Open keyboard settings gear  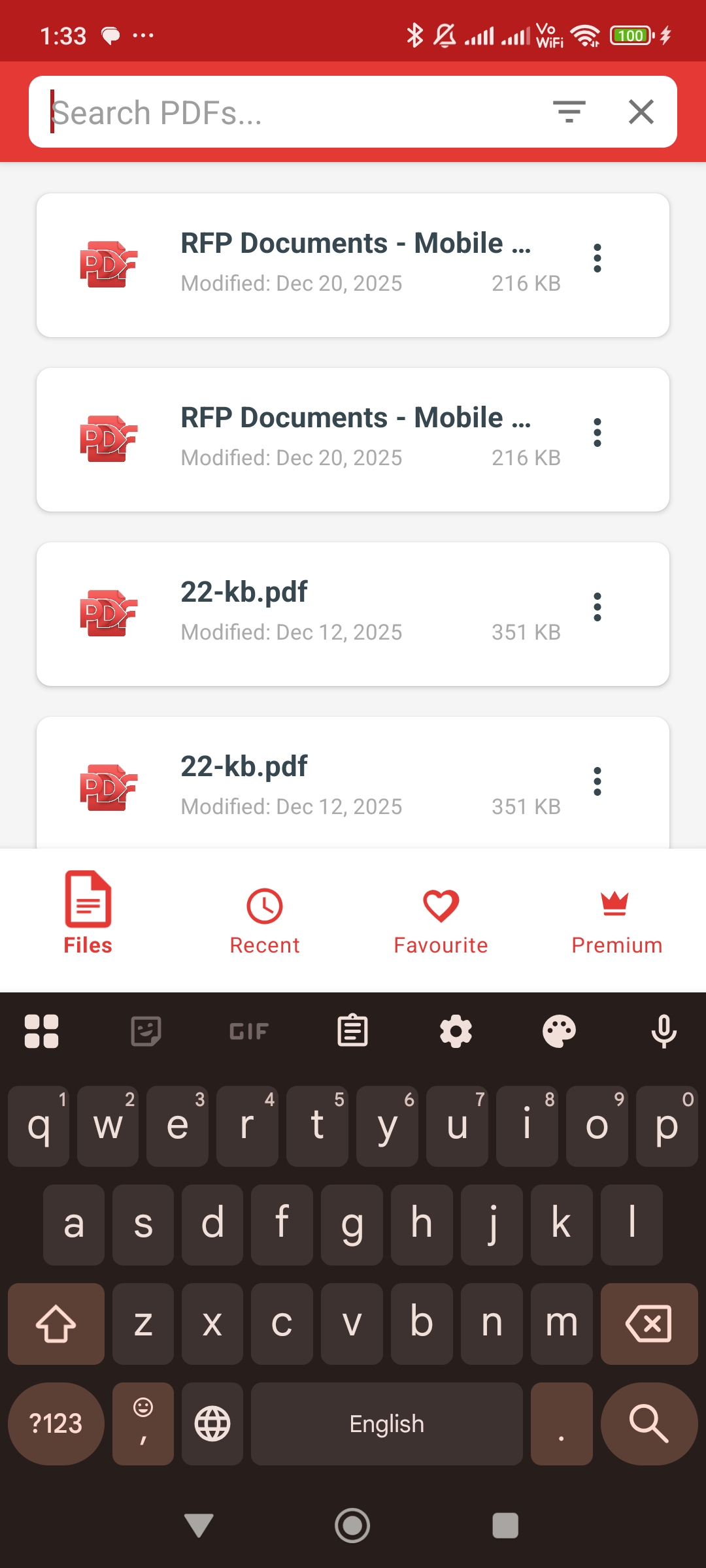click(x=456, y=1030)
